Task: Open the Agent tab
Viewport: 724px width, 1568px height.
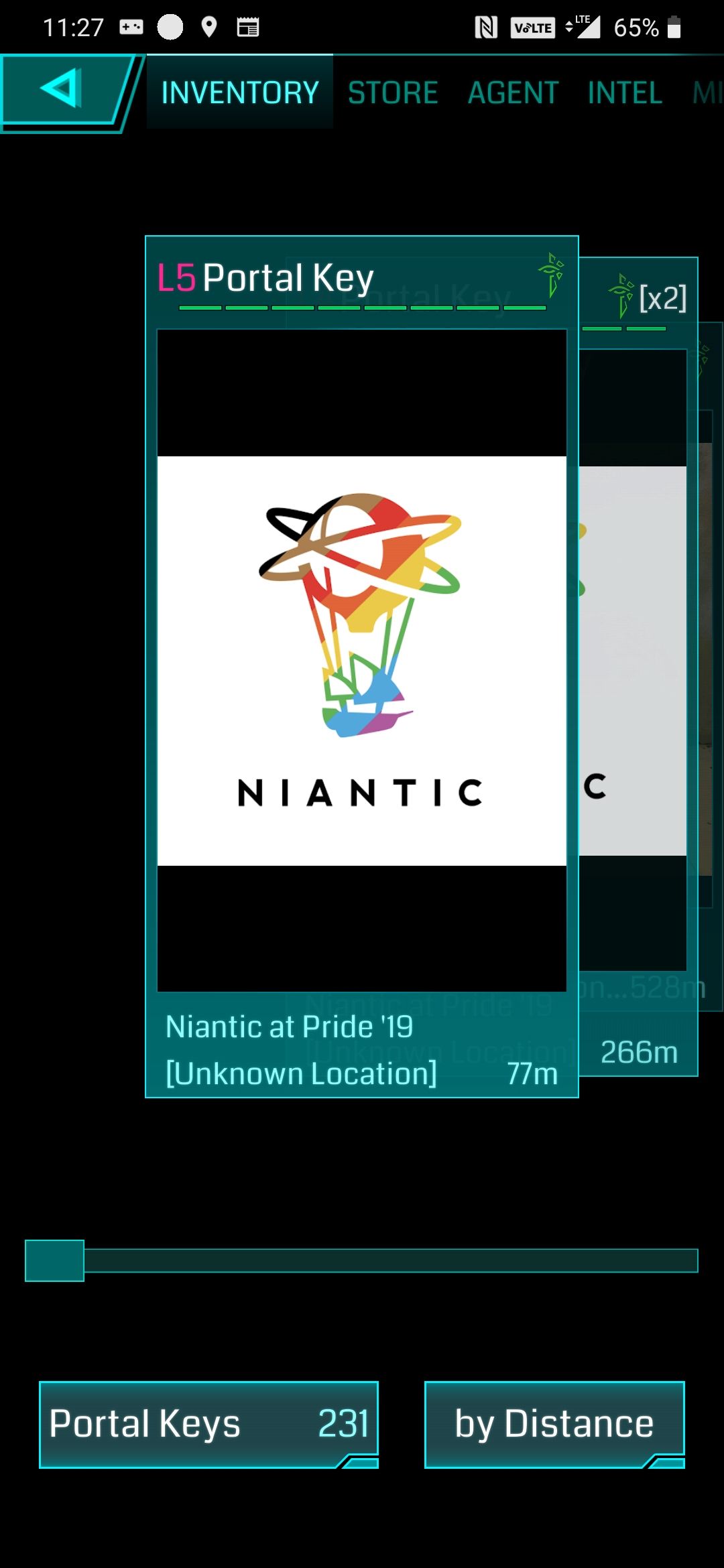Action: pos(513,92)
